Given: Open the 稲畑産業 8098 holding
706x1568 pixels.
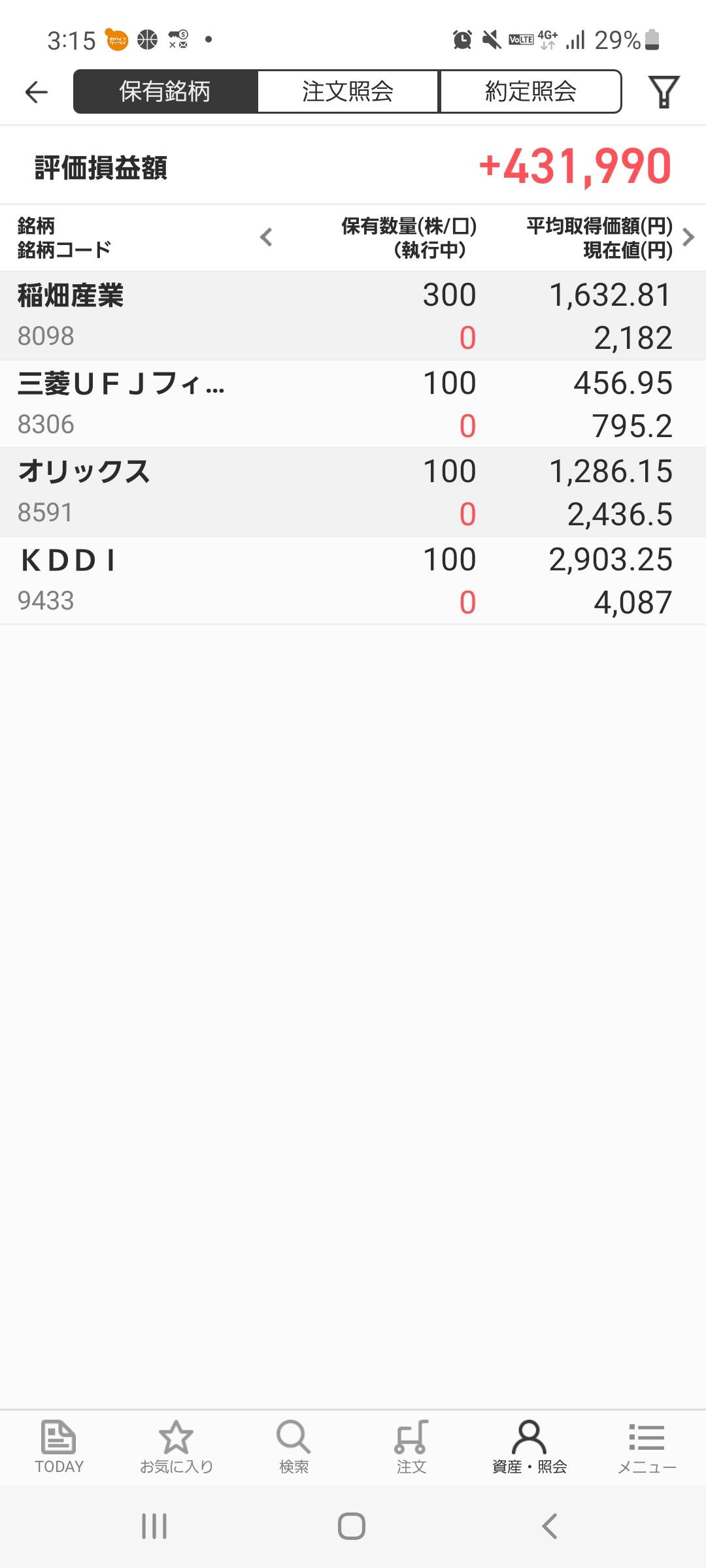Looking at the screenshot, I should click(x=353, y=316).
